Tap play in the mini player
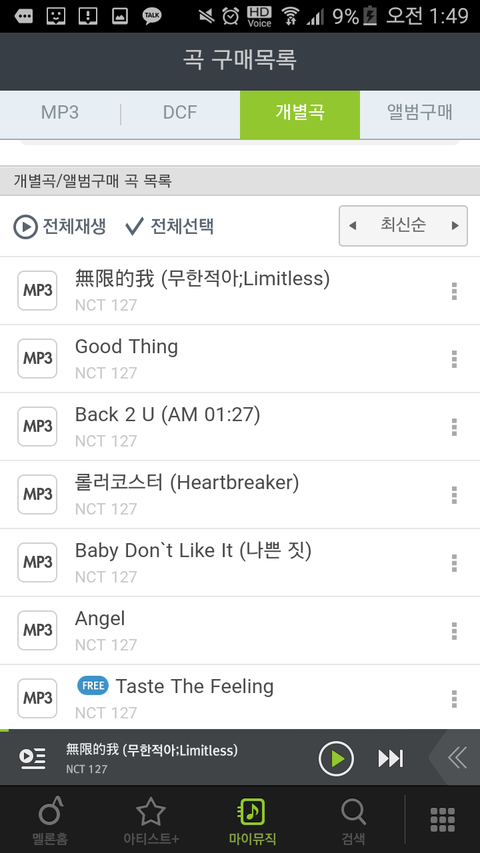 [336, 758]
